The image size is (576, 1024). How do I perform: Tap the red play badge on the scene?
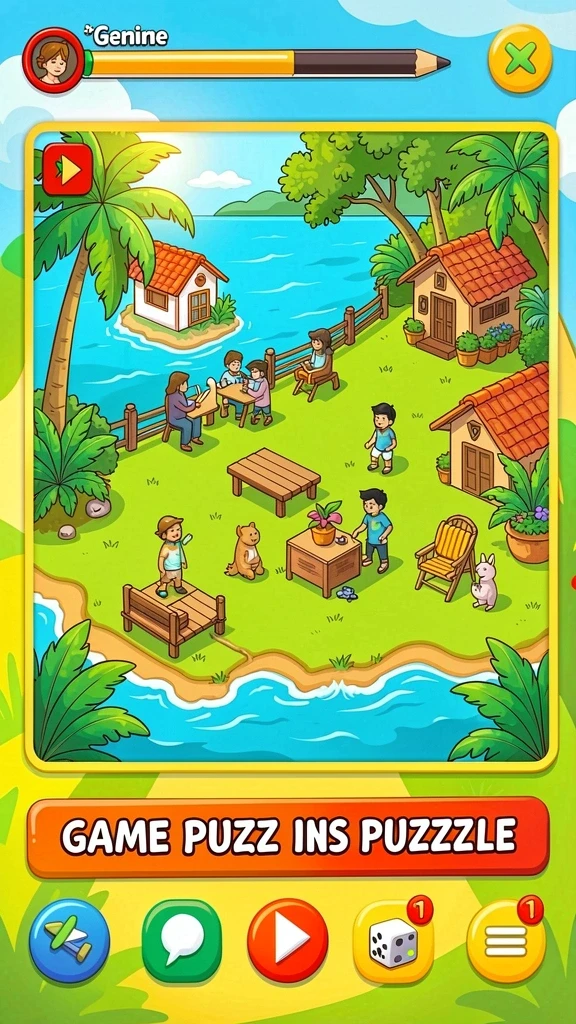click(68, 170)
